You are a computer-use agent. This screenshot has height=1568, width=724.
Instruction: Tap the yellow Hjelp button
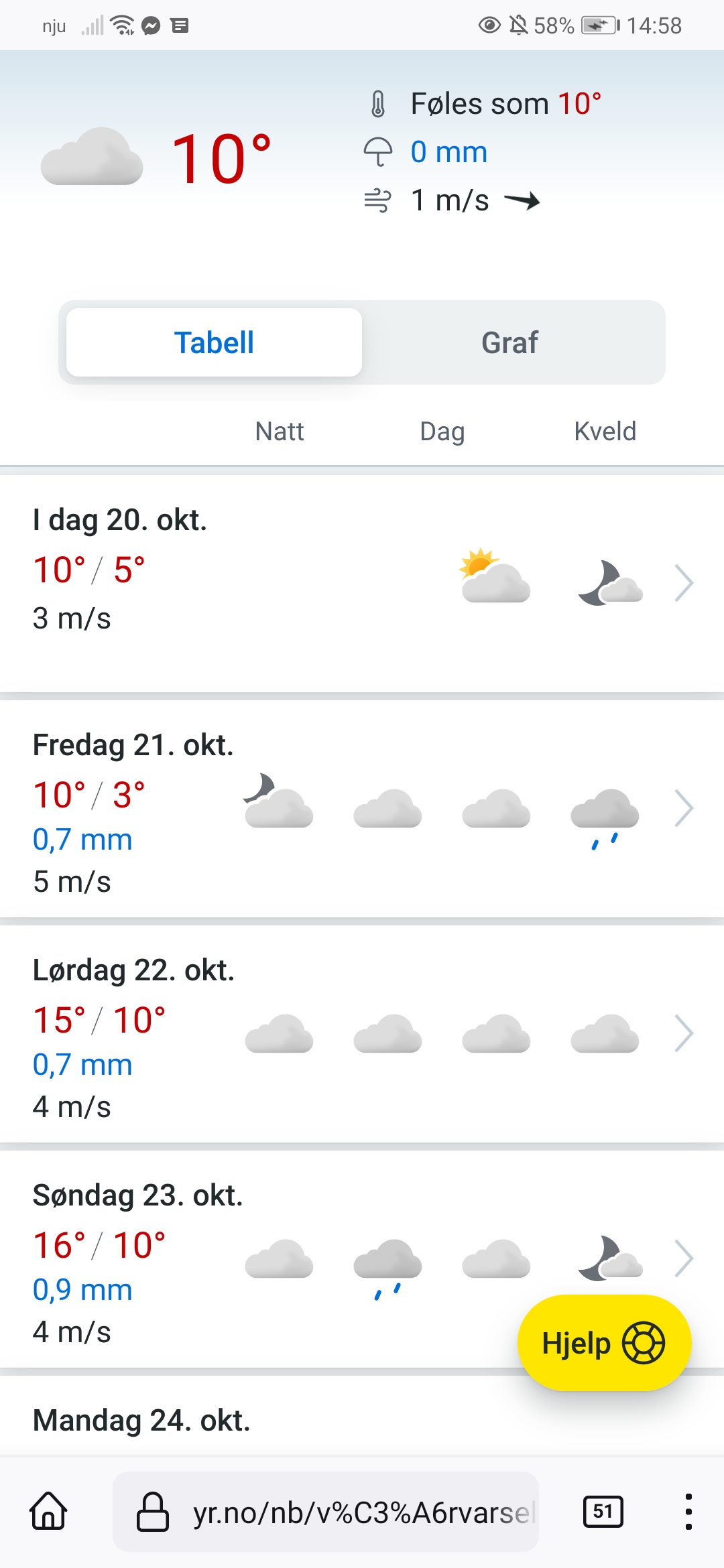click(x=604, y=1343)
